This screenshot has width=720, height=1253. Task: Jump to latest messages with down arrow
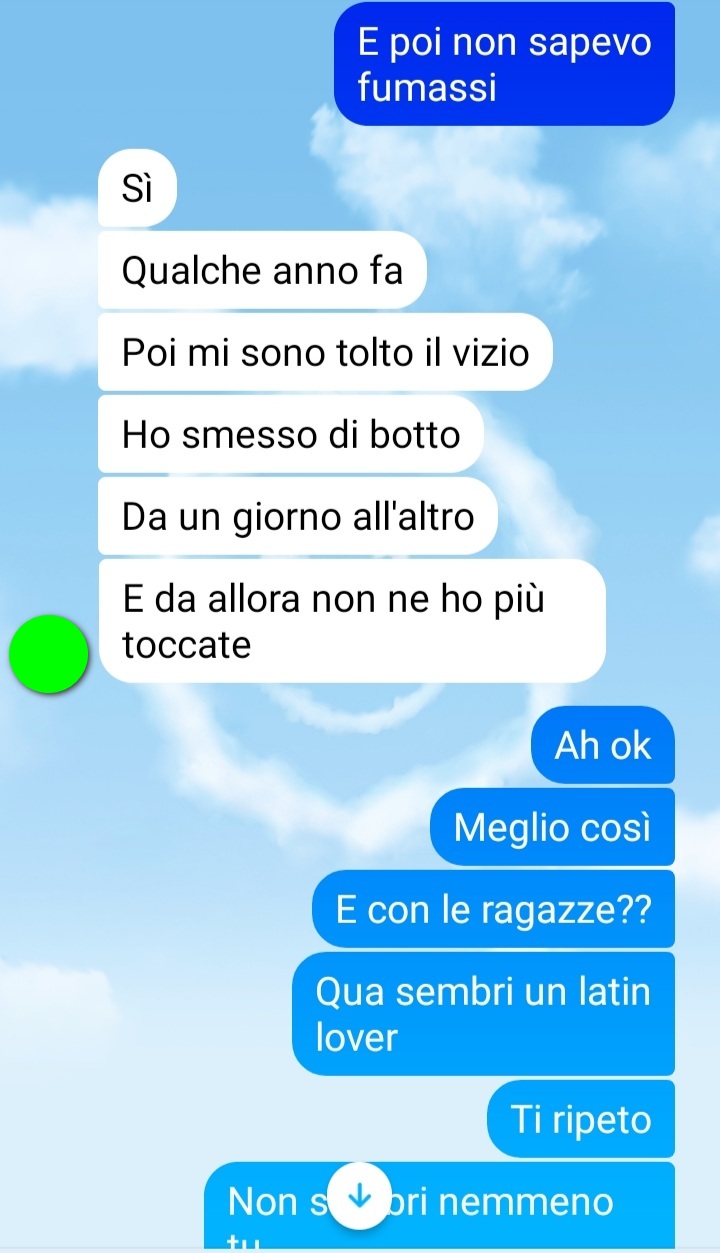click(359, 1195)
